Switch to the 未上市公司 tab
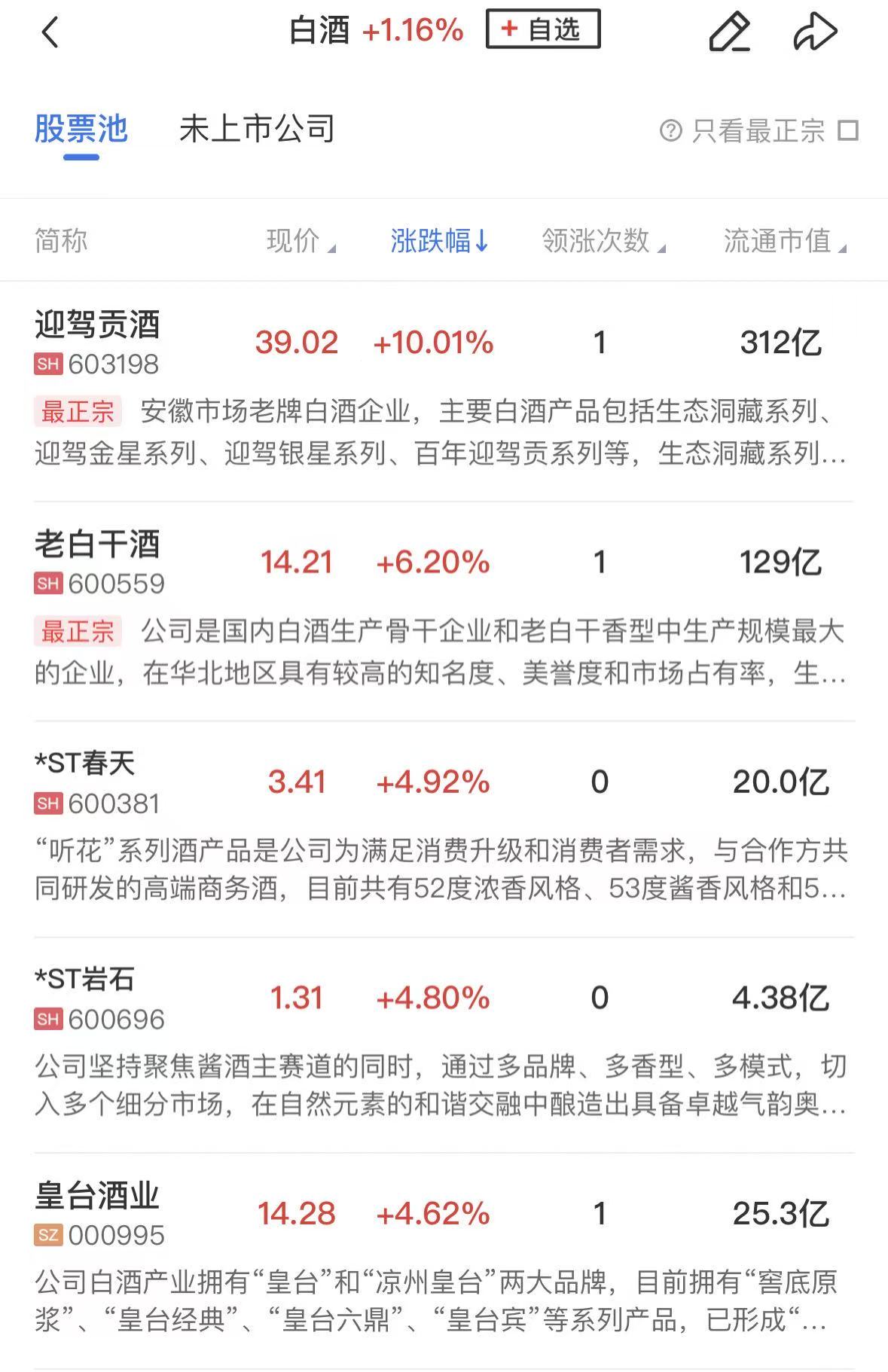The width and height of the screenshot is (888, 1372). click(257, 130)
